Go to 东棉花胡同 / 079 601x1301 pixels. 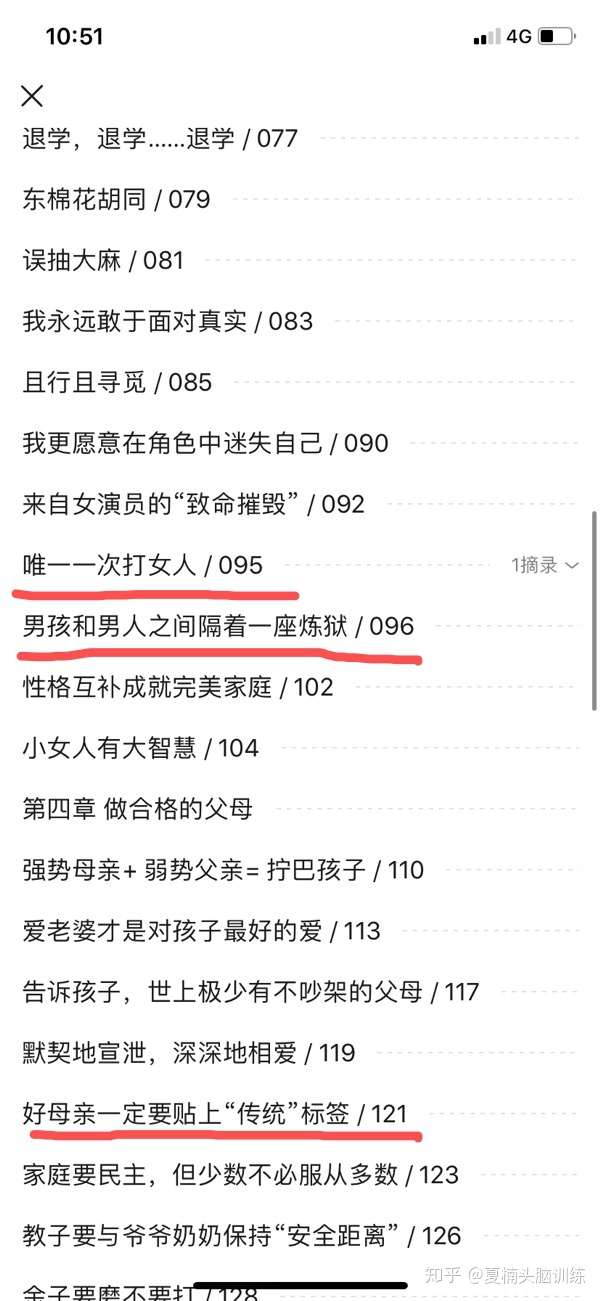pyautogui.click(x=116, y=199)
